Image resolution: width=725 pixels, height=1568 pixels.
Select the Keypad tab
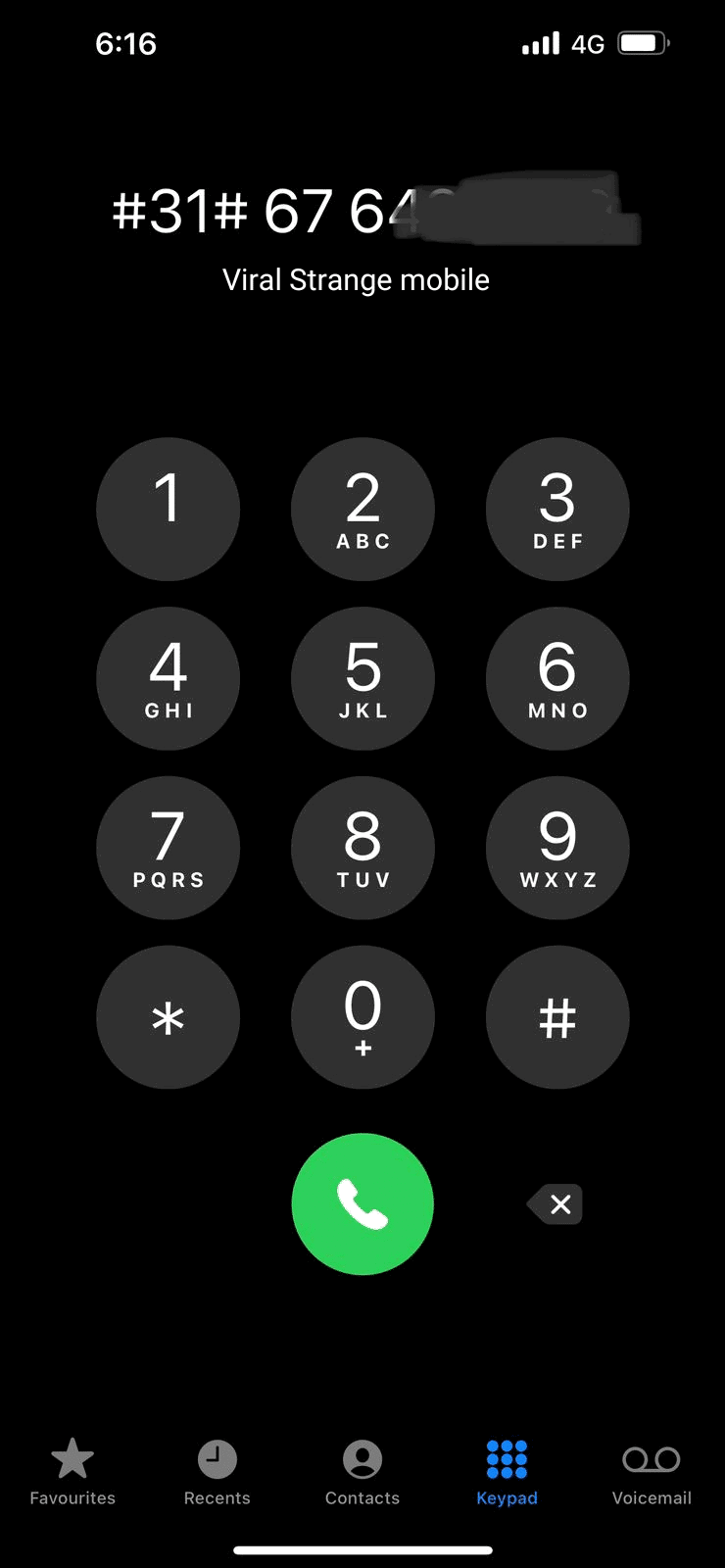click(507, 1472)
